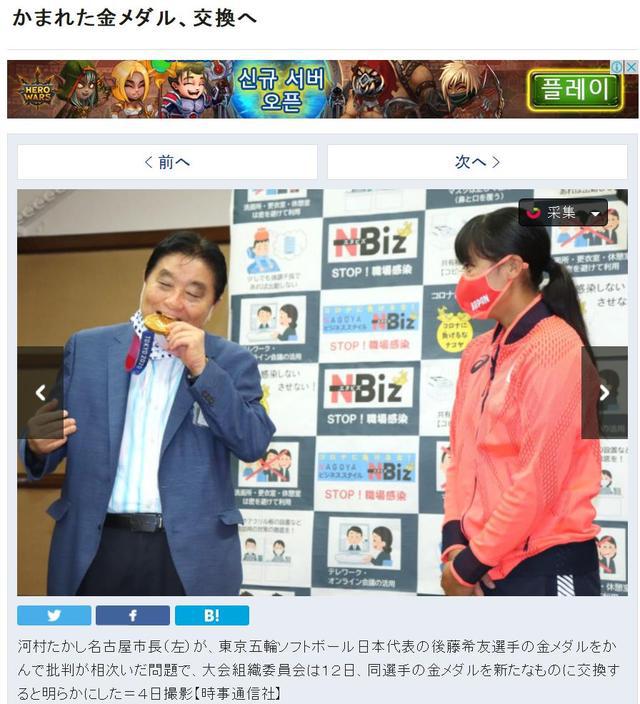Go to the next article with 次へ

[x=477, y=162]
